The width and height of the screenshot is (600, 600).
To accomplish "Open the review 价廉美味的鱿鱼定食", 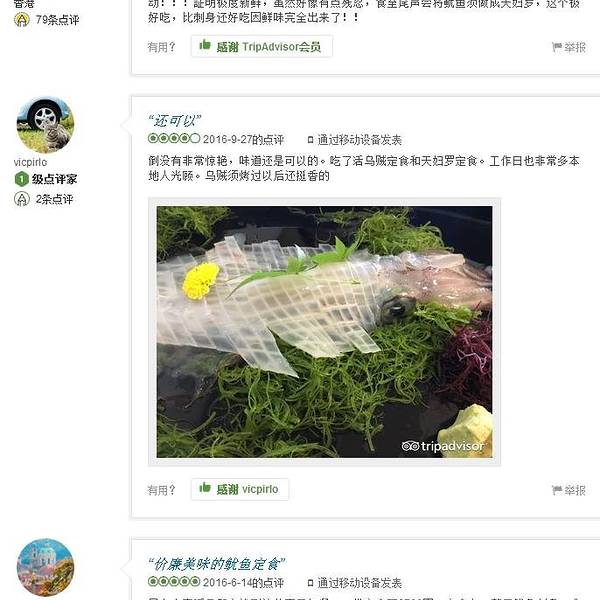I will (x=216, y=564).
